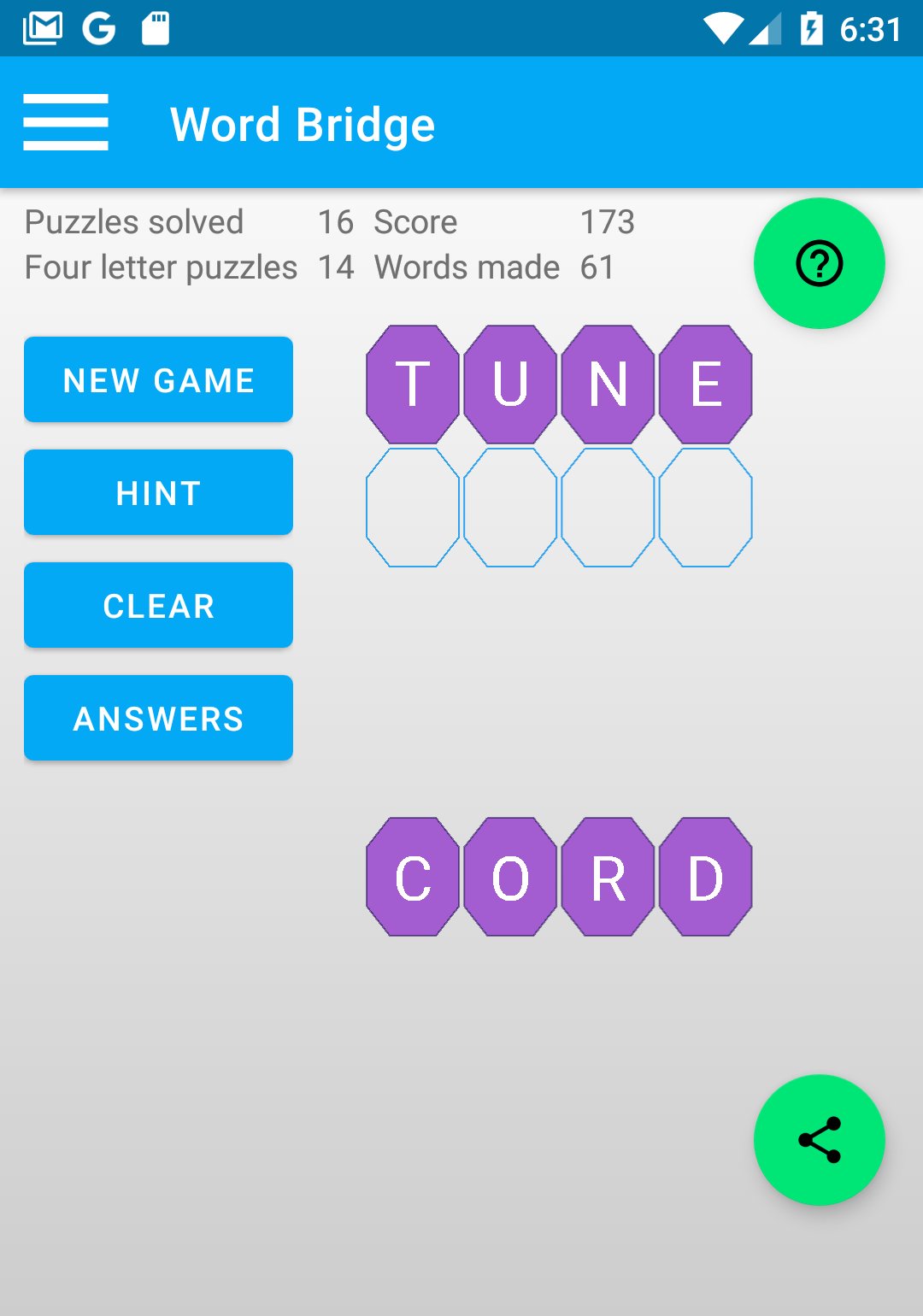
Task: Select the letter tile T
Action: point(413,382)
